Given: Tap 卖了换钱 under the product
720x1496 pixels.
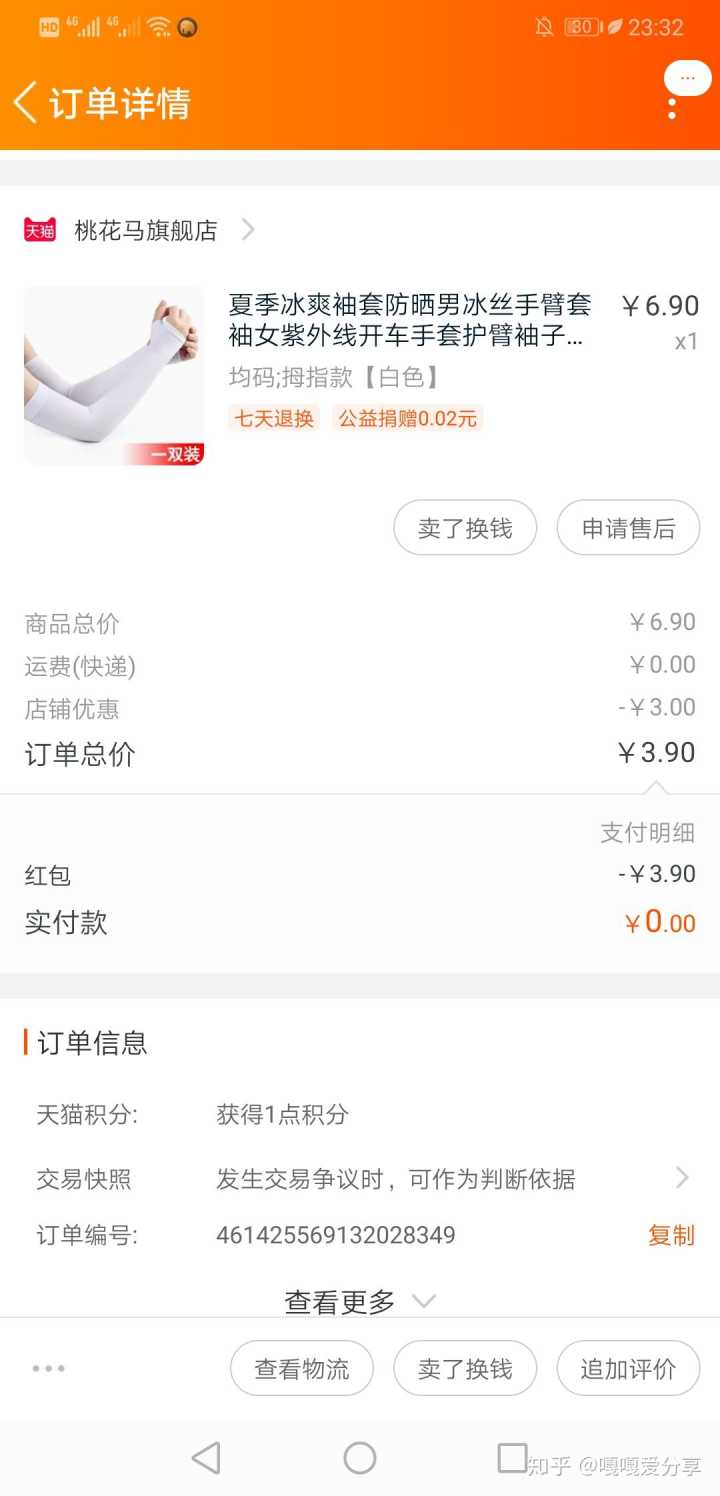Looking at the screenshot, I should pyautogui.click(x=465, y=528).
